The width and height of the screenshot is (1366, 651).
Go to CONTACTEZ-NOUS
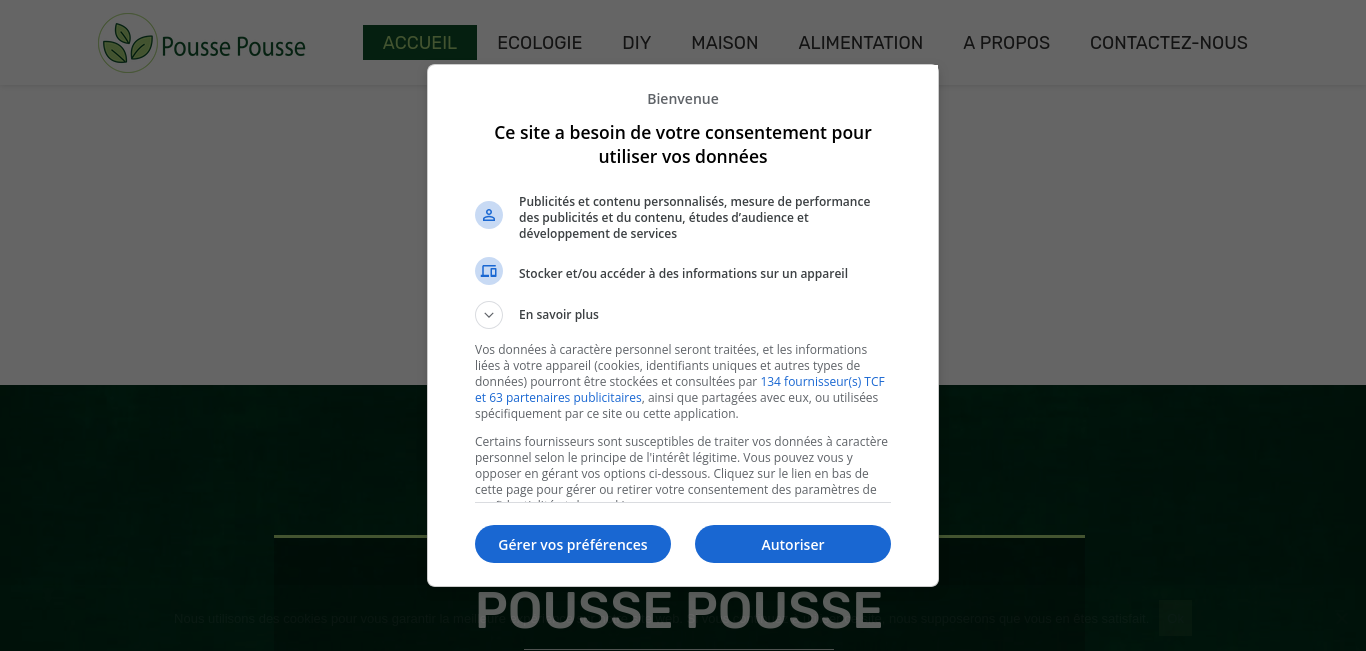tap(1168, 43)
